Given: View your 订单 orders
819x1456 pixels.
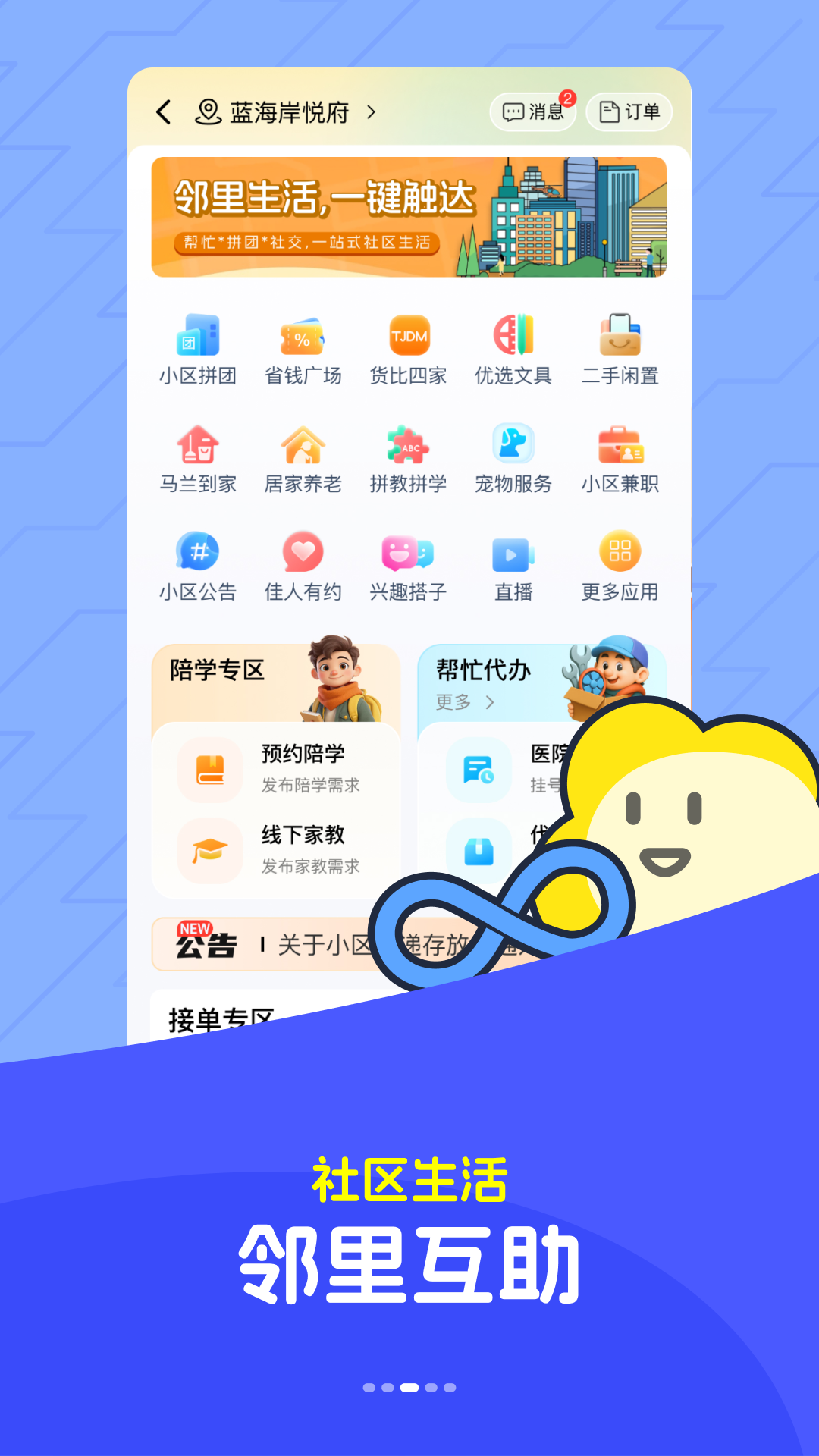Looking at the screenshot, I should pos(629,111).
